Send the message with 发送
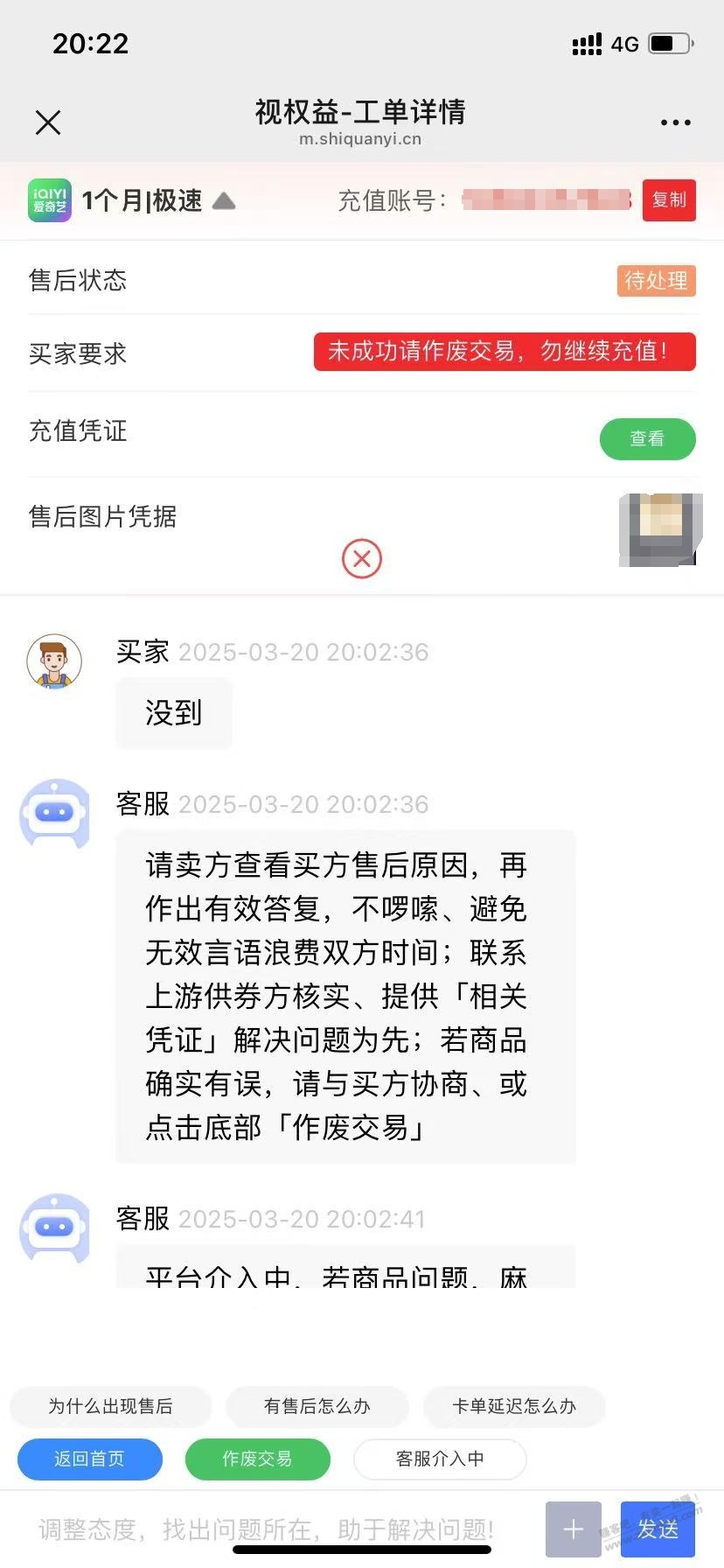Screen dimensions: 724x1568 (658, 1529)
